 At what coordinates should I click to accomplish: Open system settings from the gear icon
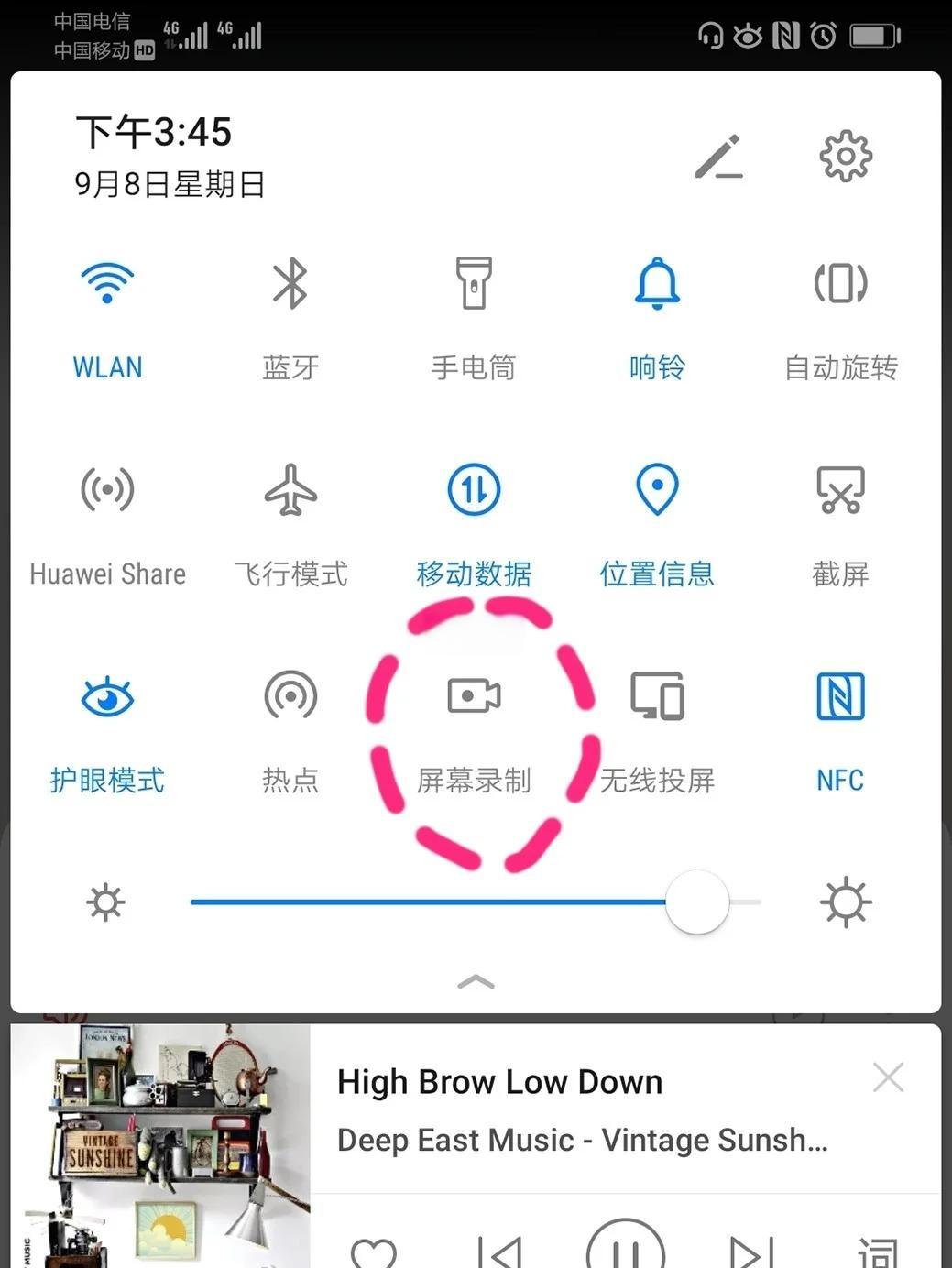[846, 156]
